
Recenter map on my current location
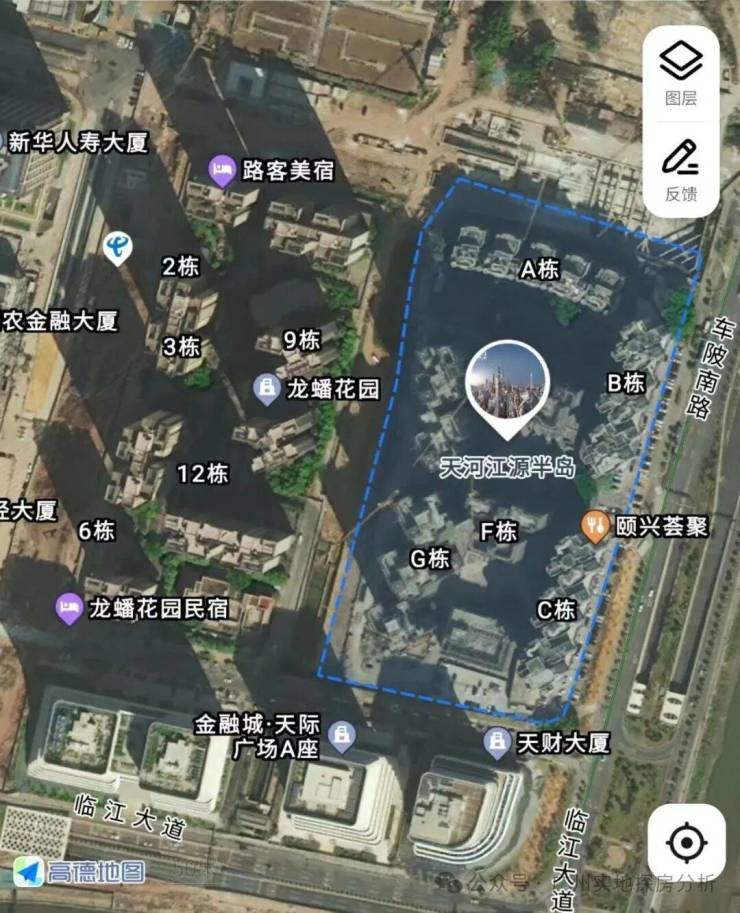(686, 843)
